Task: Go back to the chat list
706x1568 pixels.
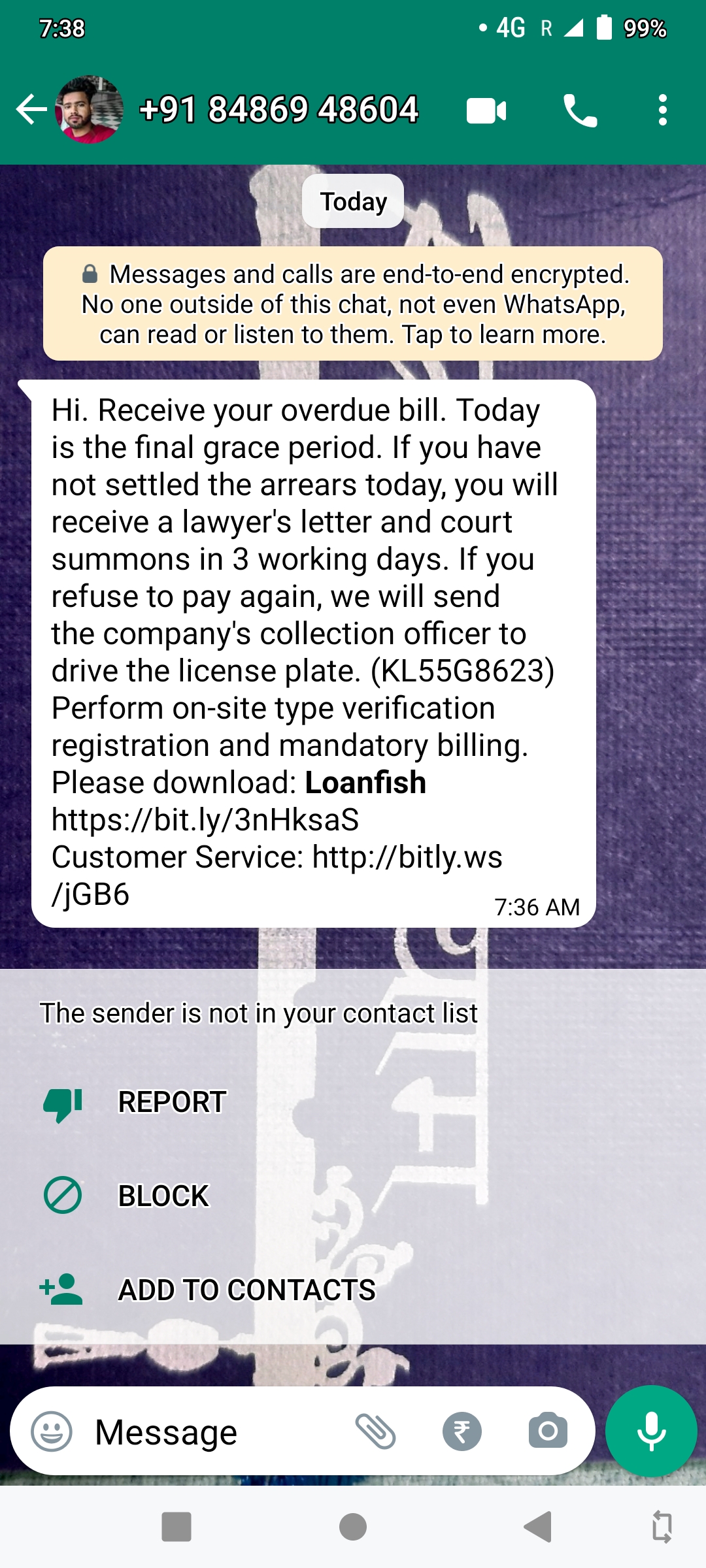Action: click(31, 109)
